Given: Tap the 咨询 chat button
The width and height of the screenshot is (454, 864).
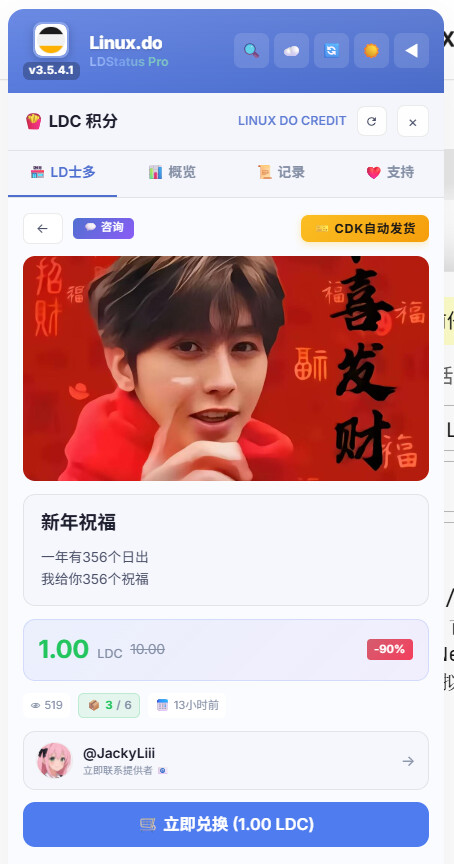Looking at the screenshot, I should click(104, 228).
